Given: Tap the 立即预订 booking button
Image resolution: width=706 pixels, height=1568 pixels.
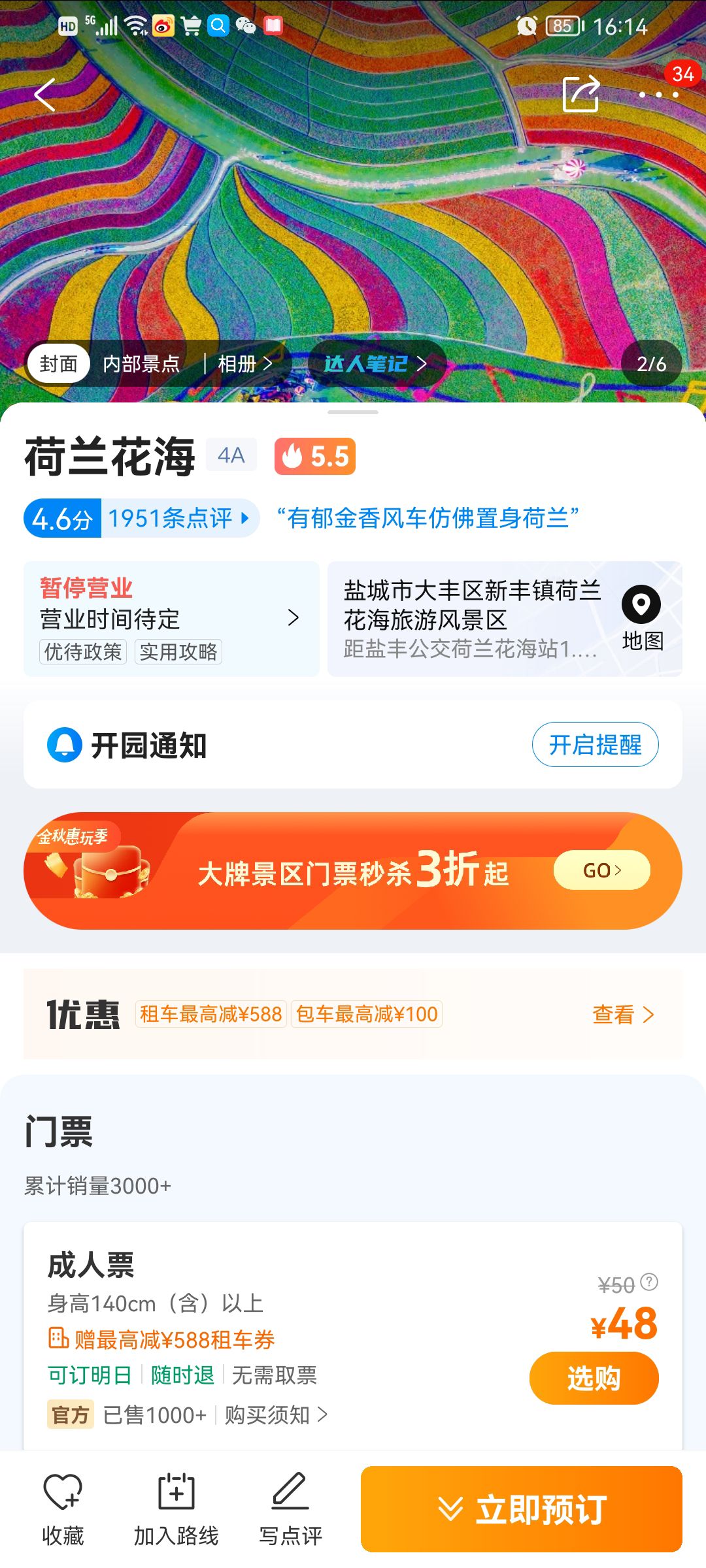Looking at the screenshot, I should (522, 1509).
